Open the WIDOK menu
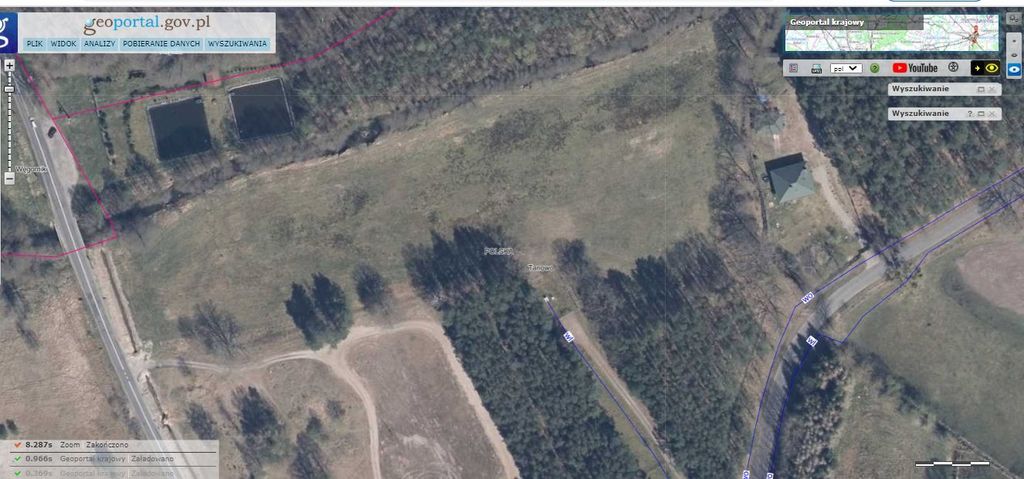The width and height of the screenshot is (1024, 479). pyautogui.click(x=63, y=44)
